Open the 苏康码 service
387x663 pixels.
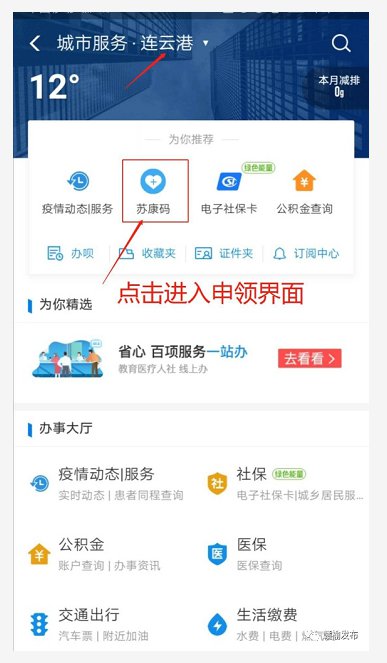click(154, 193)
